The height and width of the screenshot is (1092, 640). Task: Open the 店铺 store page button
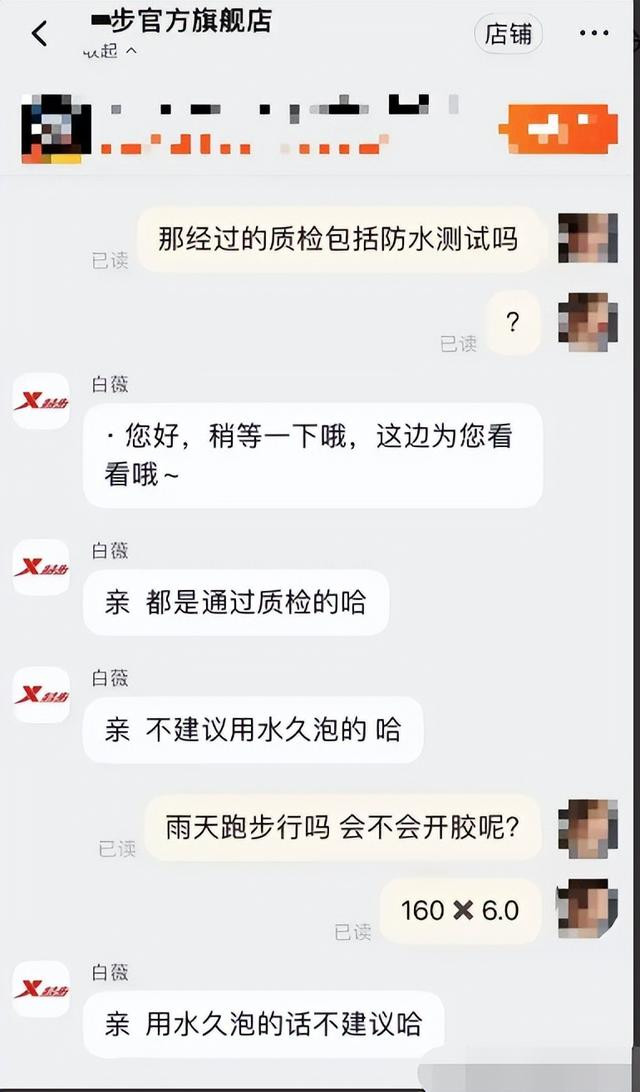(x=508, y=33)
